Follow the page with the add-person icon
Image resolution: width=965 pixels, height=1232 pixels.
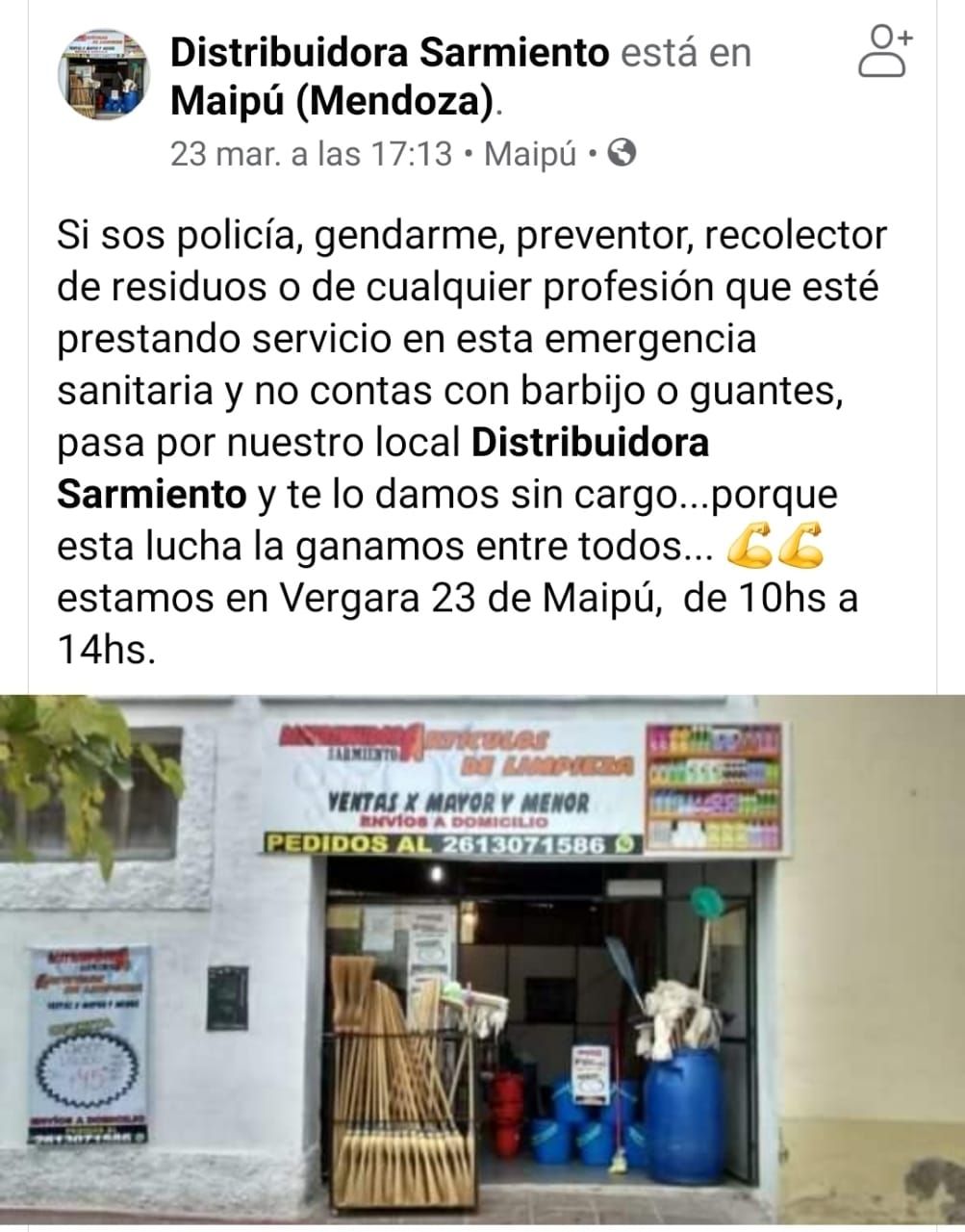[884, 51]
